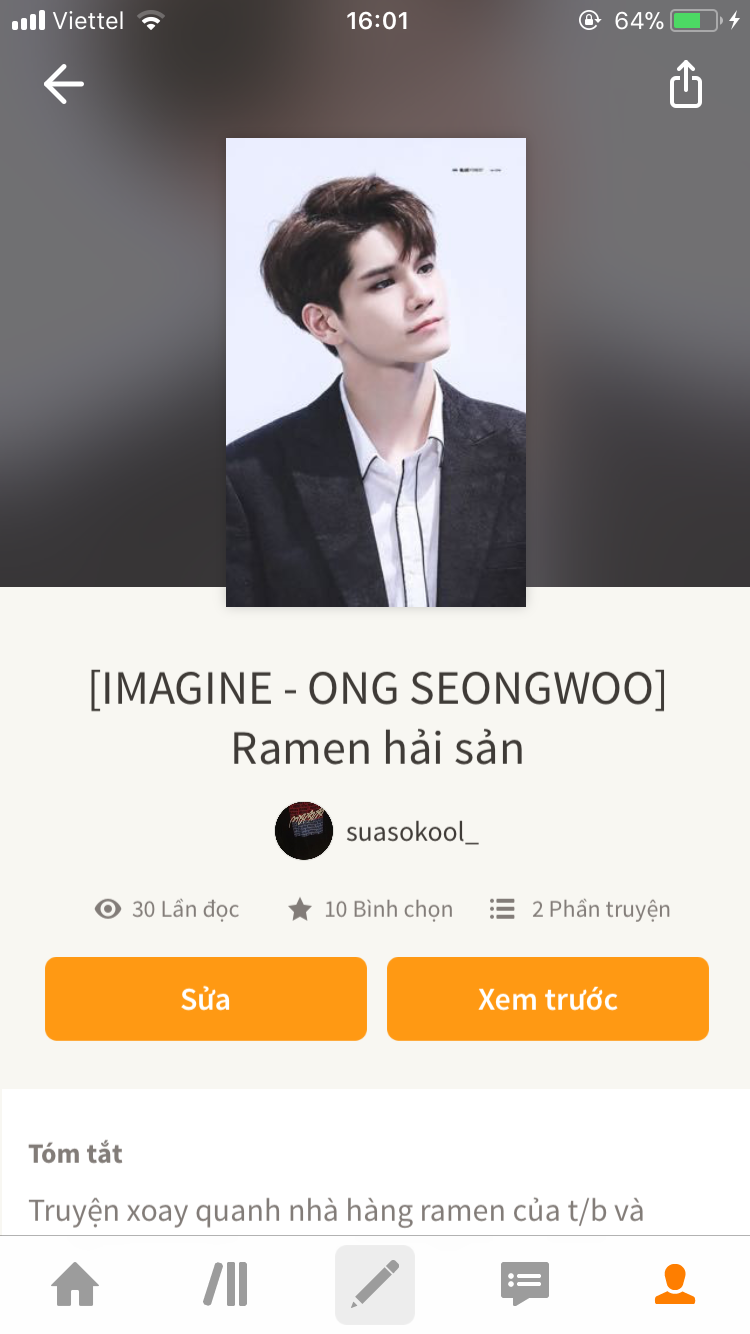Open the story cover image

pyautogui.click(x=376, y=373)
